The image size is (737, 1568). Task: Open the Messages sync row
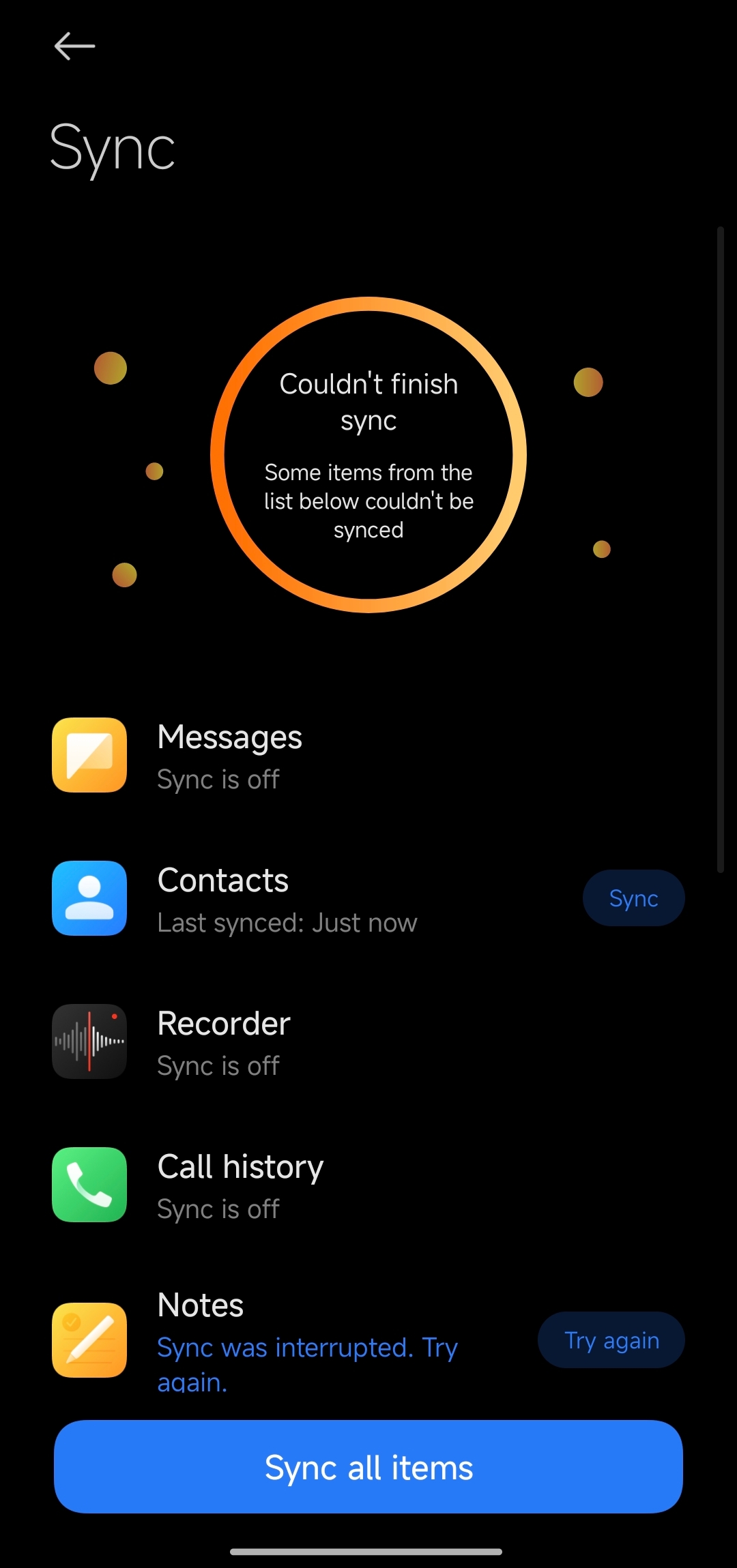coord(369,755)
